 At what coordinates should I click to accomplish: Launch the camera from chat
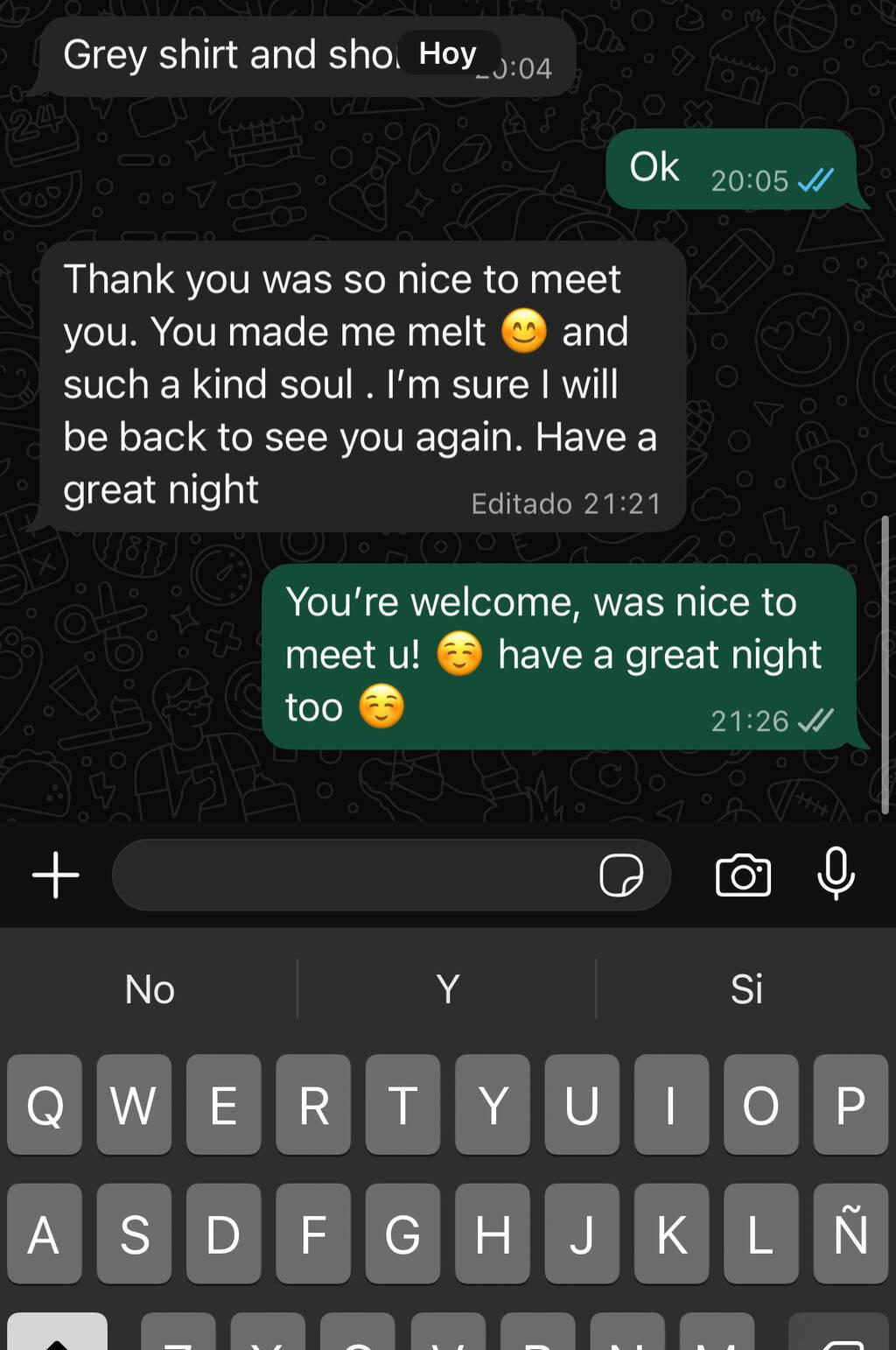coord(743,875)
